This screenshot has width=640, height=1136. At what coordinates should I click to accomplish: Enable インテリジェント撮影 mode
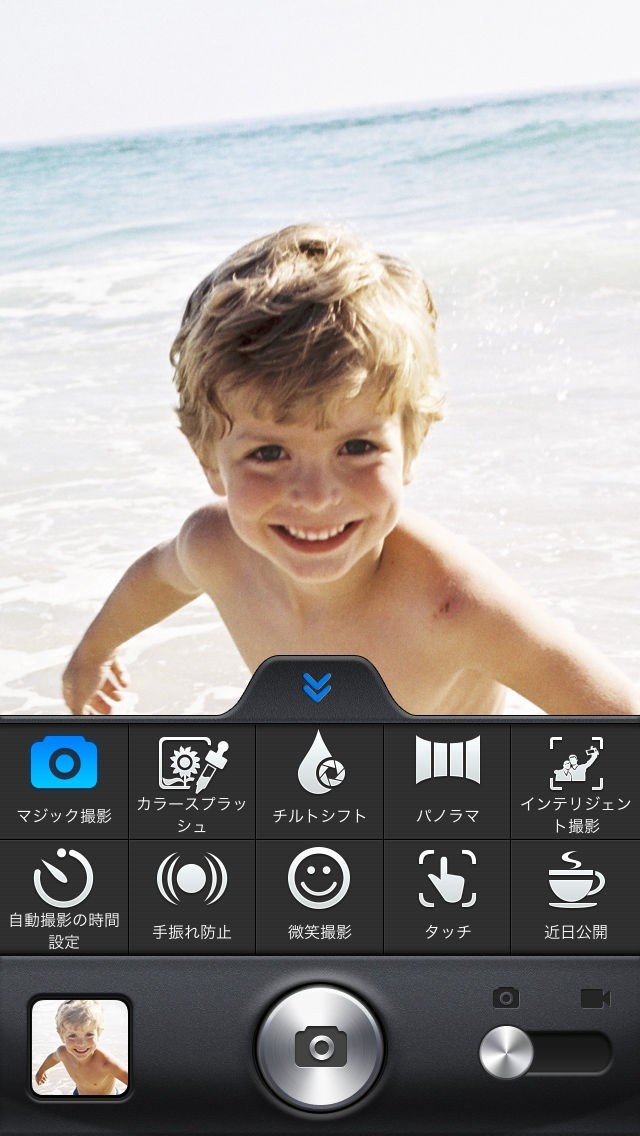pyautogui.click(x=575, y=781)
